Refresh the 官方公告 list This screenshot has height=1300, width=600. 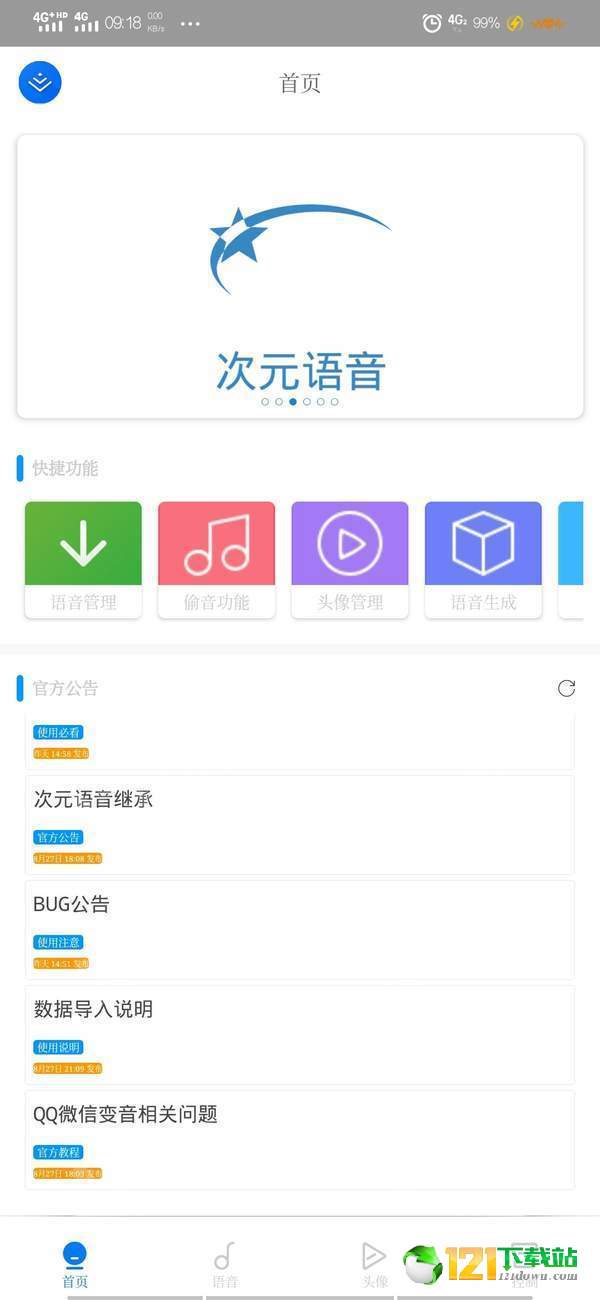point(566,688)
